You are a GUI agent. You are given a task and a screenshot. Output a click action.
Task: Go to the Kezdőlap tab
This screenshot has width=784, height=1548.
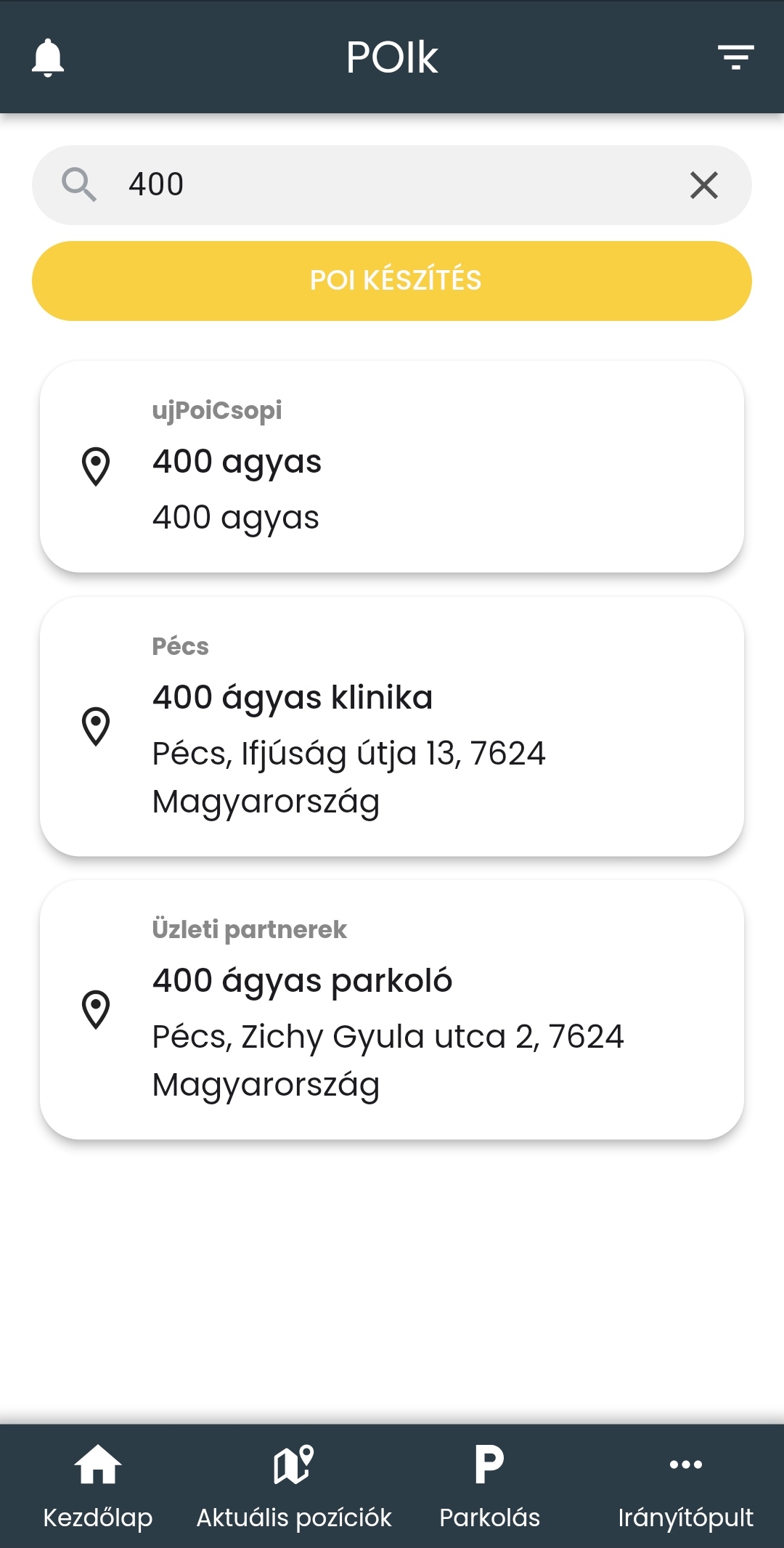98,1486
